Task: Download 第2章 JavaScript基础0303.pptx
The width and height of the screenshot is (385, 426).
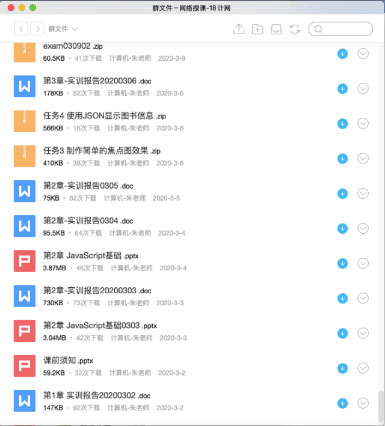Action: click(x=342, y=333)
